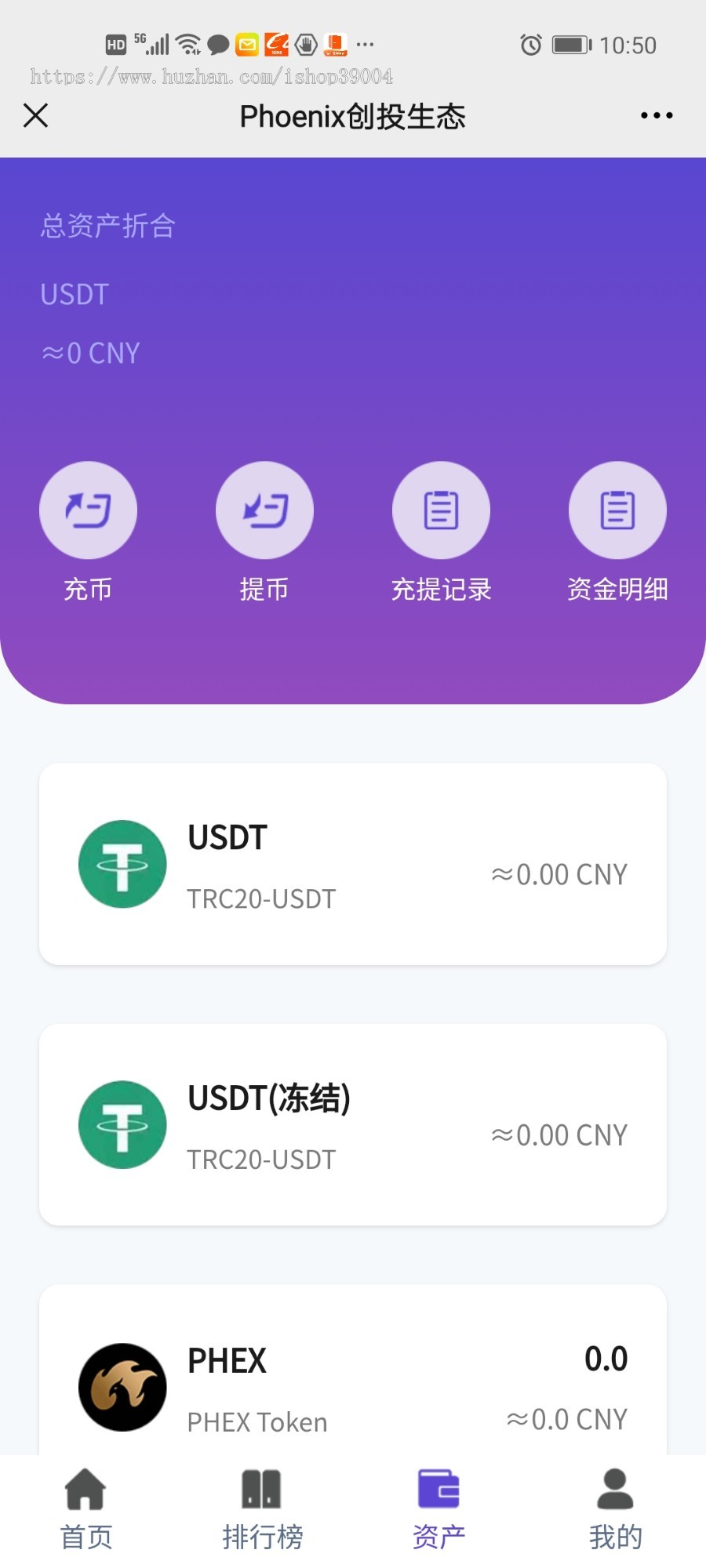
Task: Open the USDT asset card
Action: pyautogui.click(x=353, y=864)
